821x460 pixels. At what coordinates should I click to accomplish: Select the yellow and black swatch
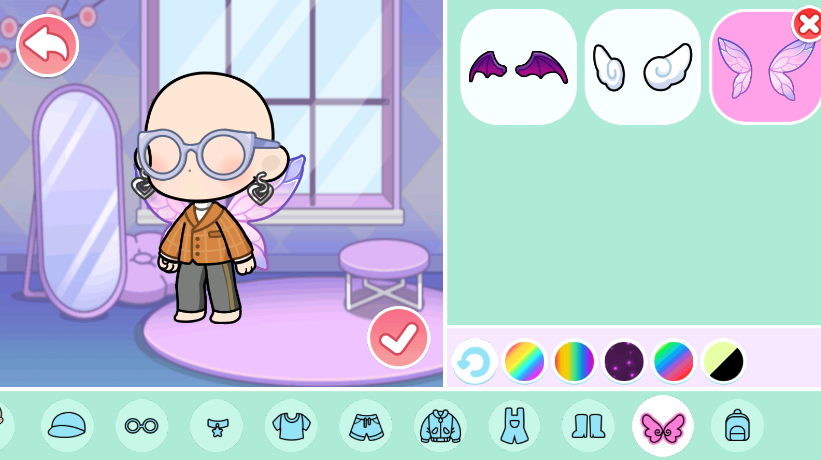[724, 361]
